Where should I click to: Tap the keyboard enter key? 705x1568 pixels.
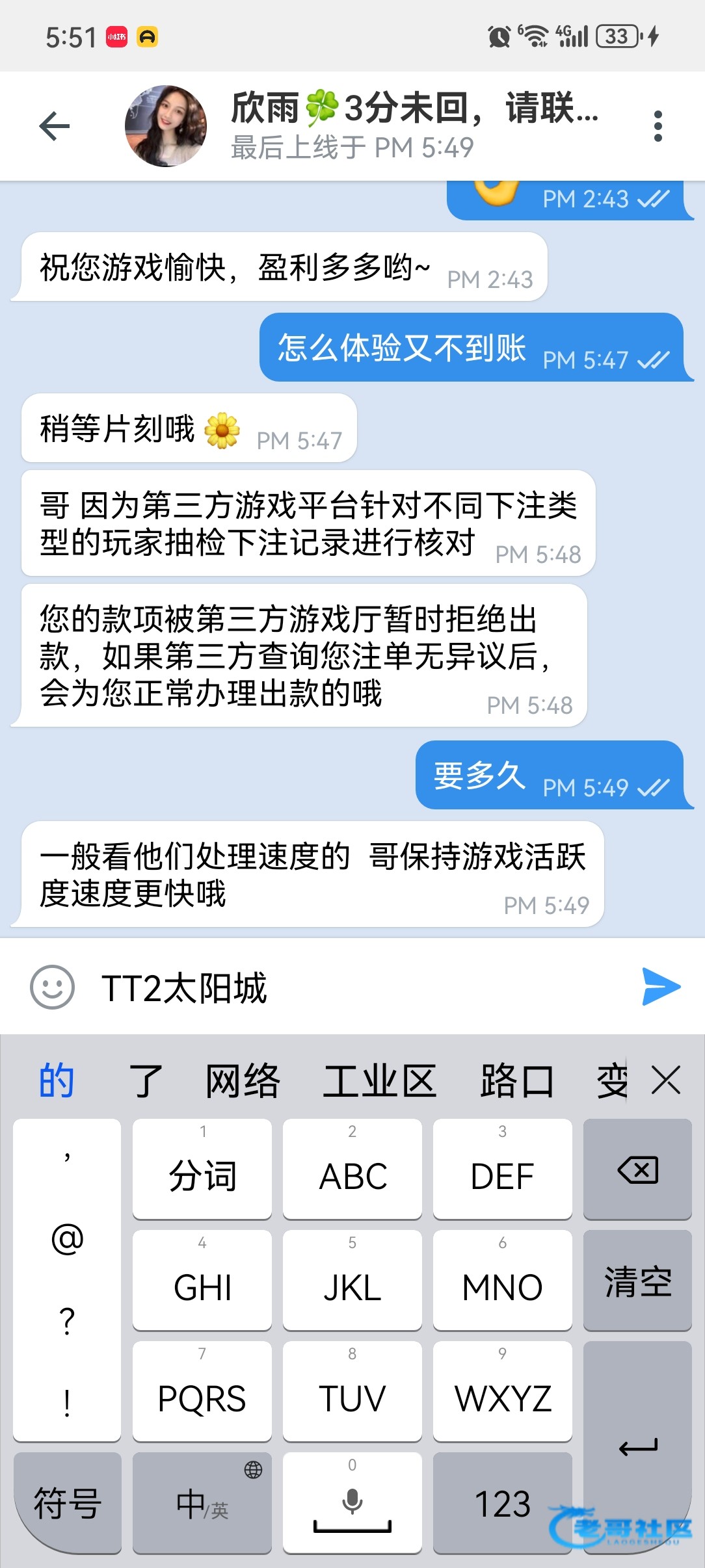coord(637,1447)
